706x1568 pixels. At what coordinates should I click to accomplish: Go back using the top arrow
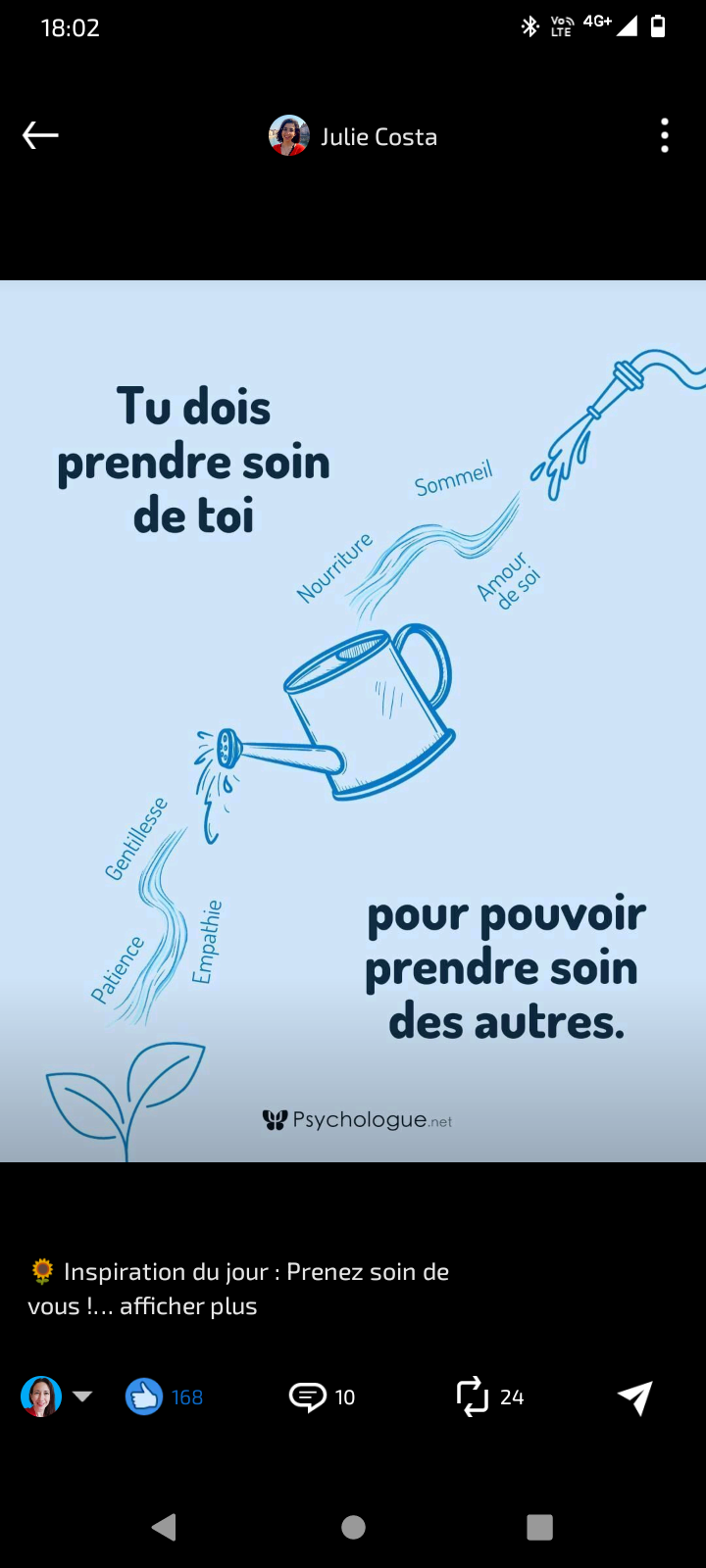click(40, 135)
